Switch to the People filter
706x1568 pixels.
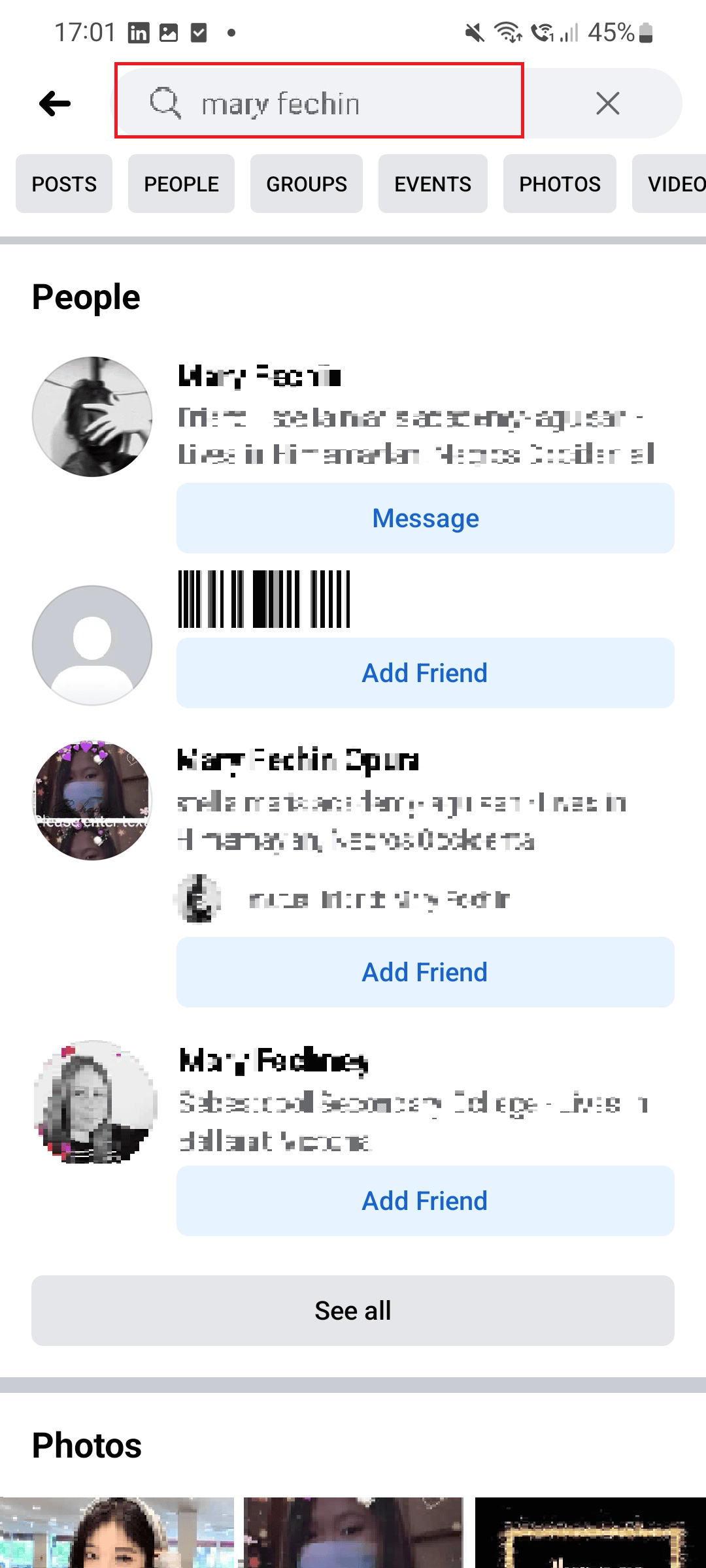pos(181,184)
